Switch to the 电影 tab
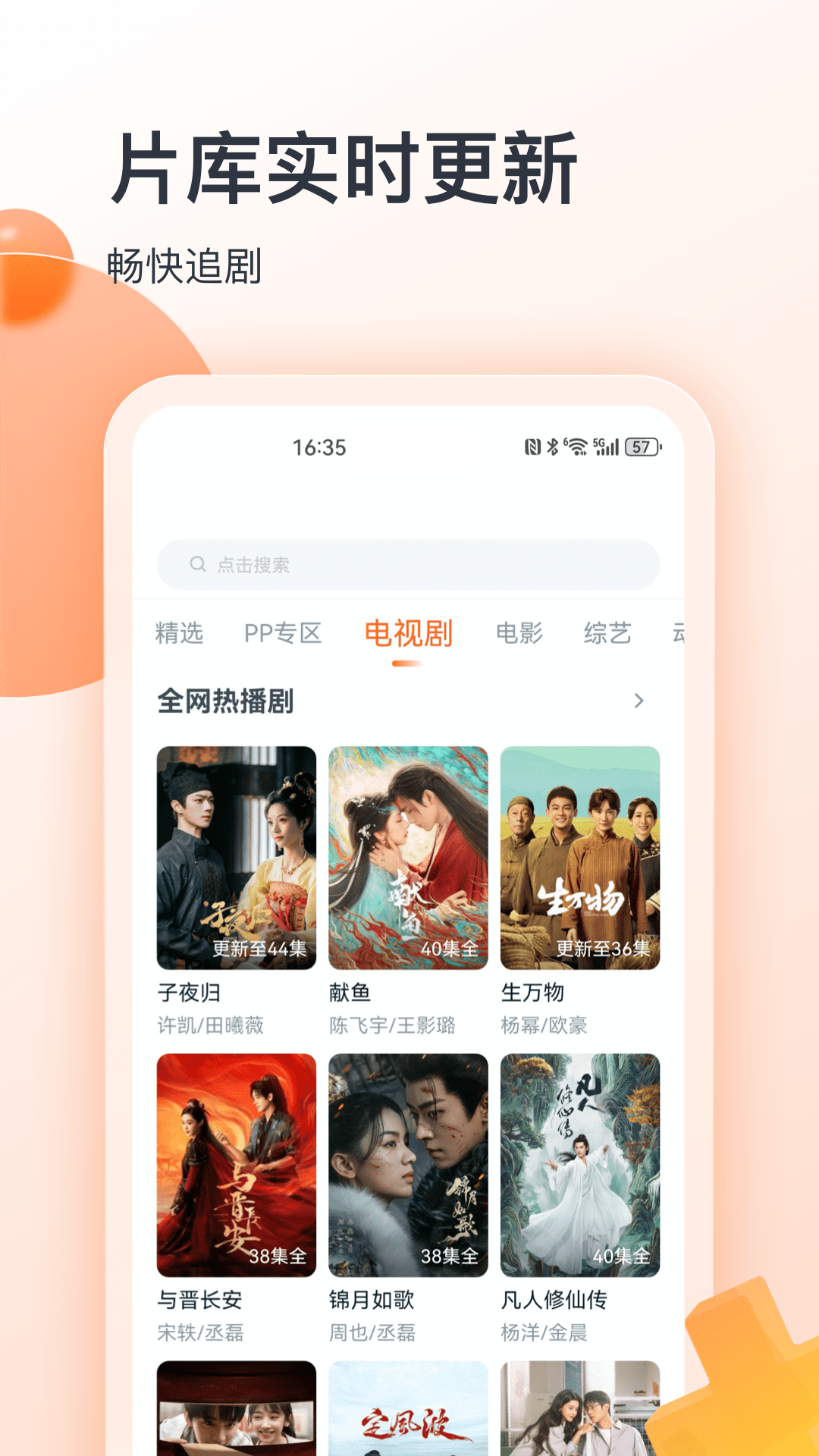This screenshot has width=819, height=1456. point(520,634)
